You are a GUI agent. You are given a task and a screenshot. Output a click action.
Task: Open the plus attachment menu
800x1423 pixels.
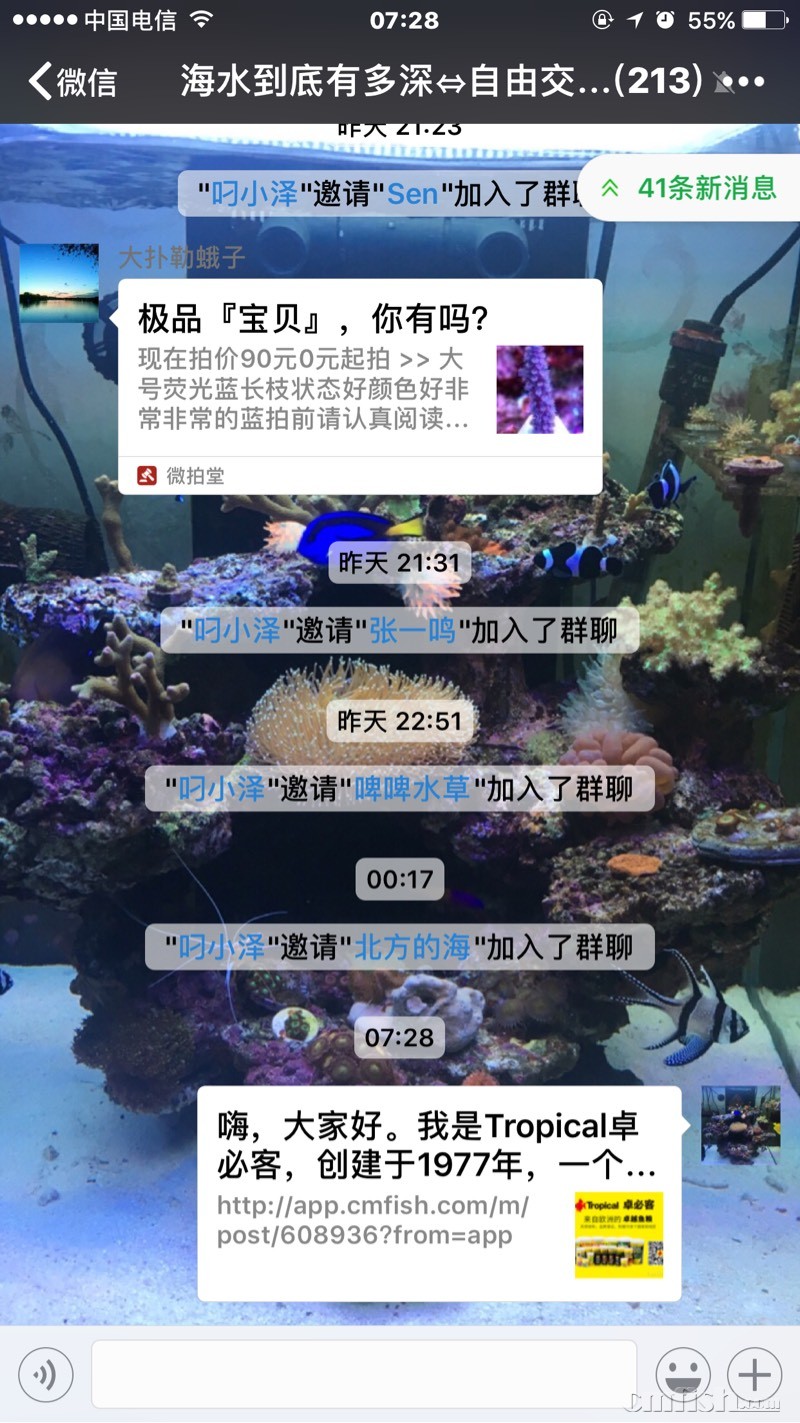point(754,1374)
